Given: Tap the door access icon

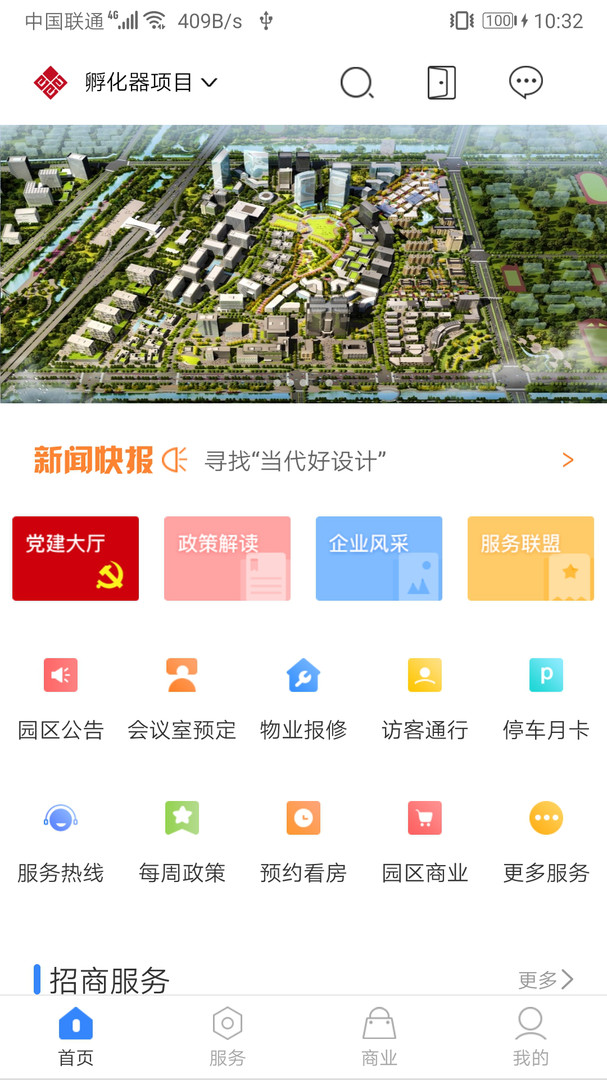Looking at the screenshot, I should 441,83.
